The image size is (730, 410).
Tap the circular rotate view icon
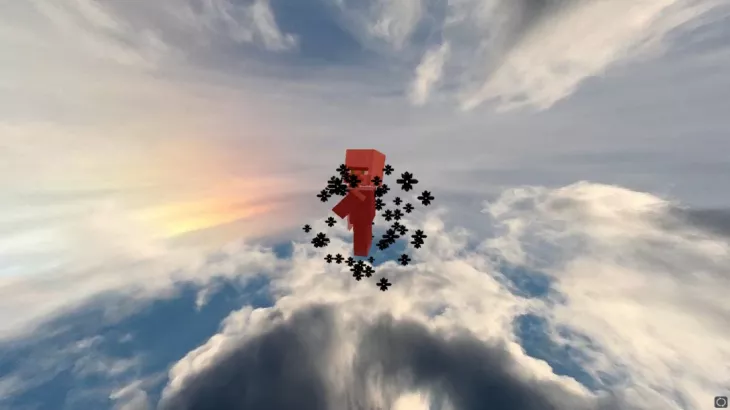pos(720,401)
